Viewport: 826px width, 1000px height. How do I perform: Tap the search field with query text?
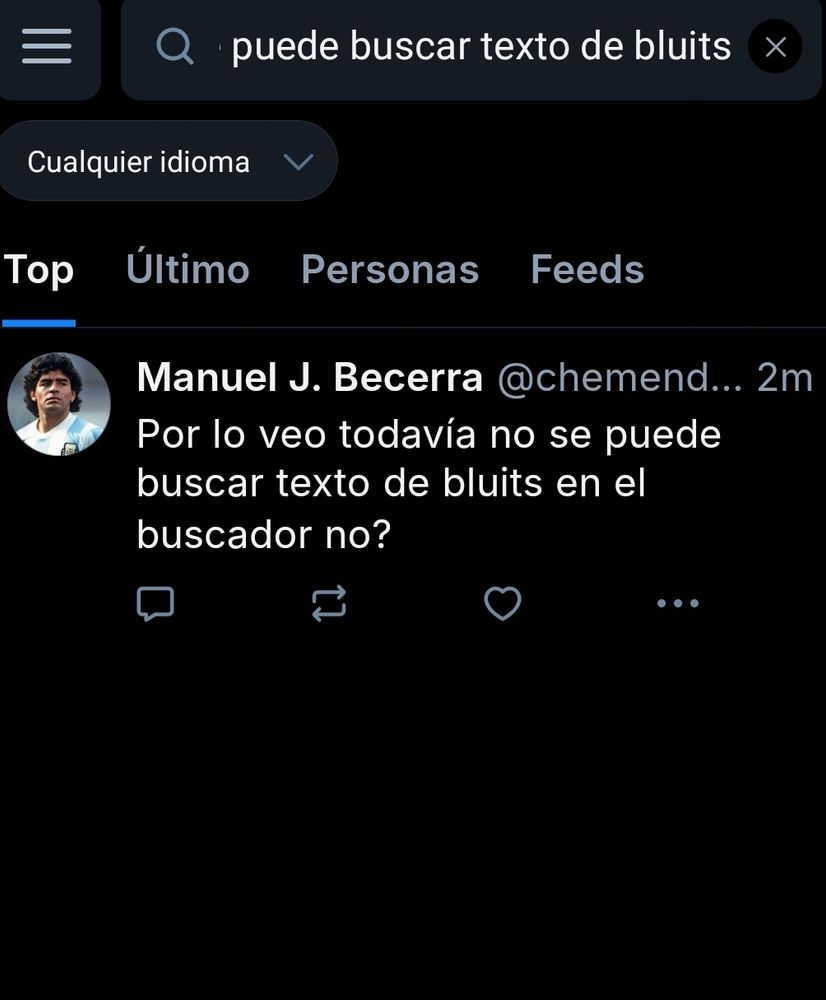480,46
